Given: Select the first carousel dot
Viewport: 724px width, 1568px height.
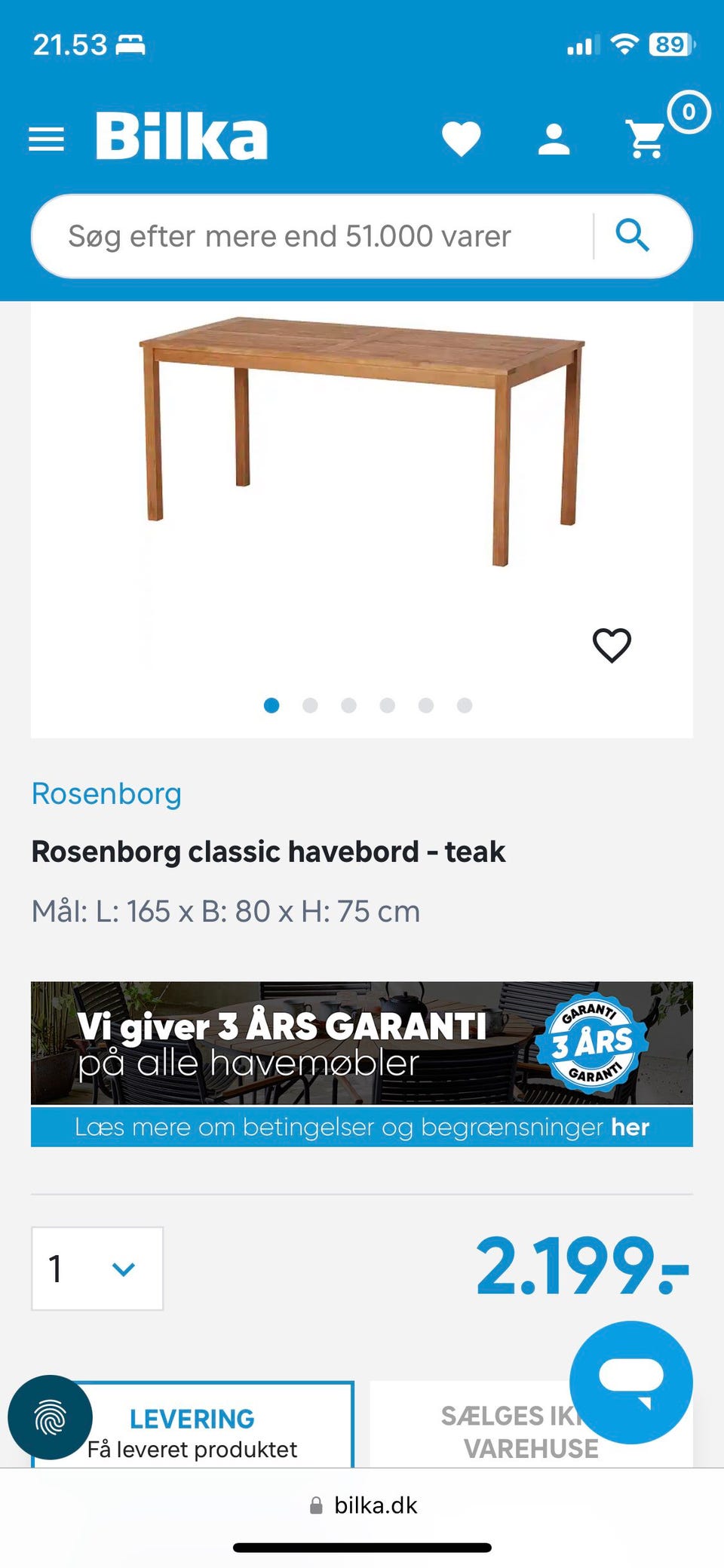Looking at the screenshot, I should [271, 705].
